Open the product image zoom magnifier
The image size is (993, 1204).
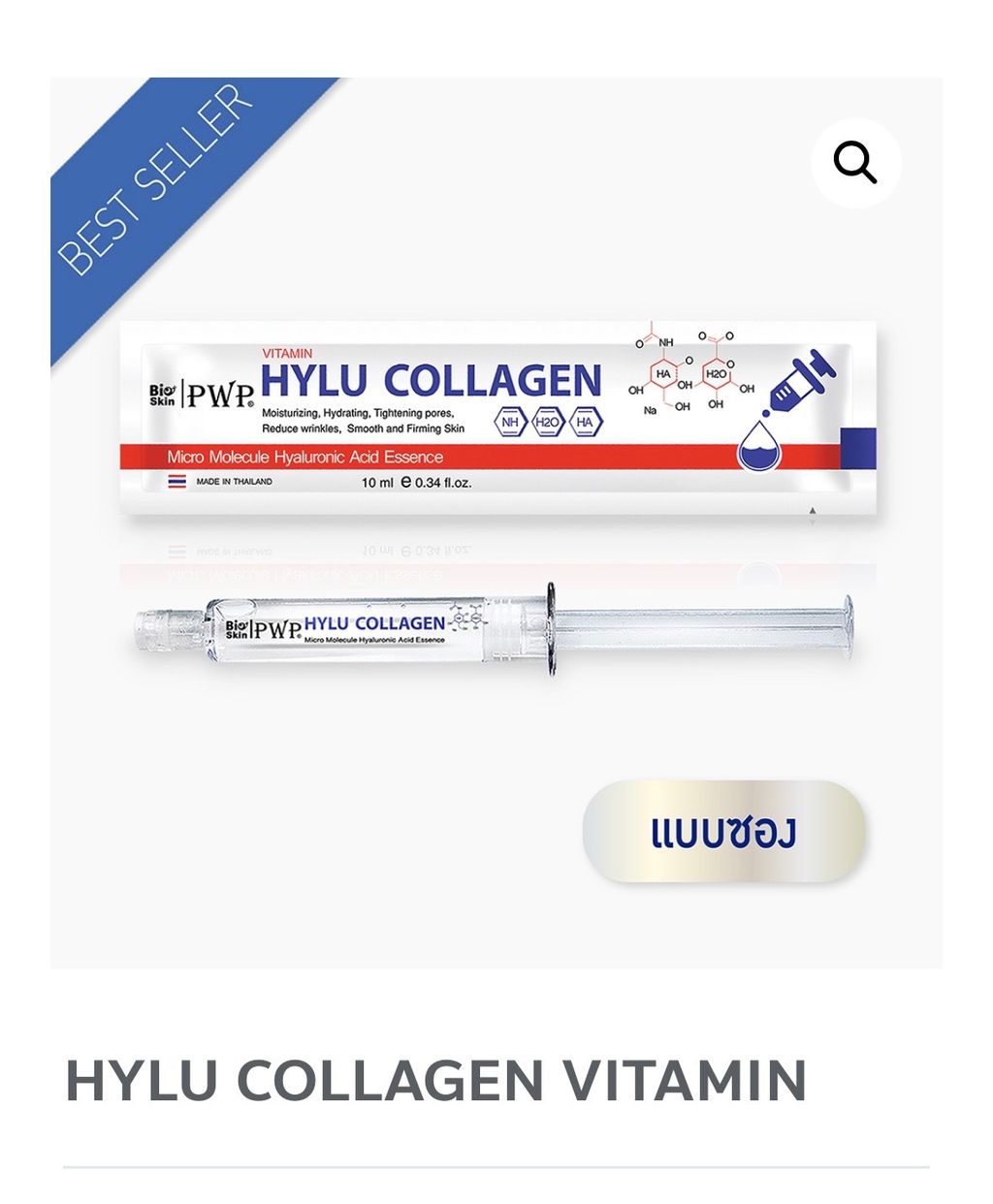(x=855, y=162)
